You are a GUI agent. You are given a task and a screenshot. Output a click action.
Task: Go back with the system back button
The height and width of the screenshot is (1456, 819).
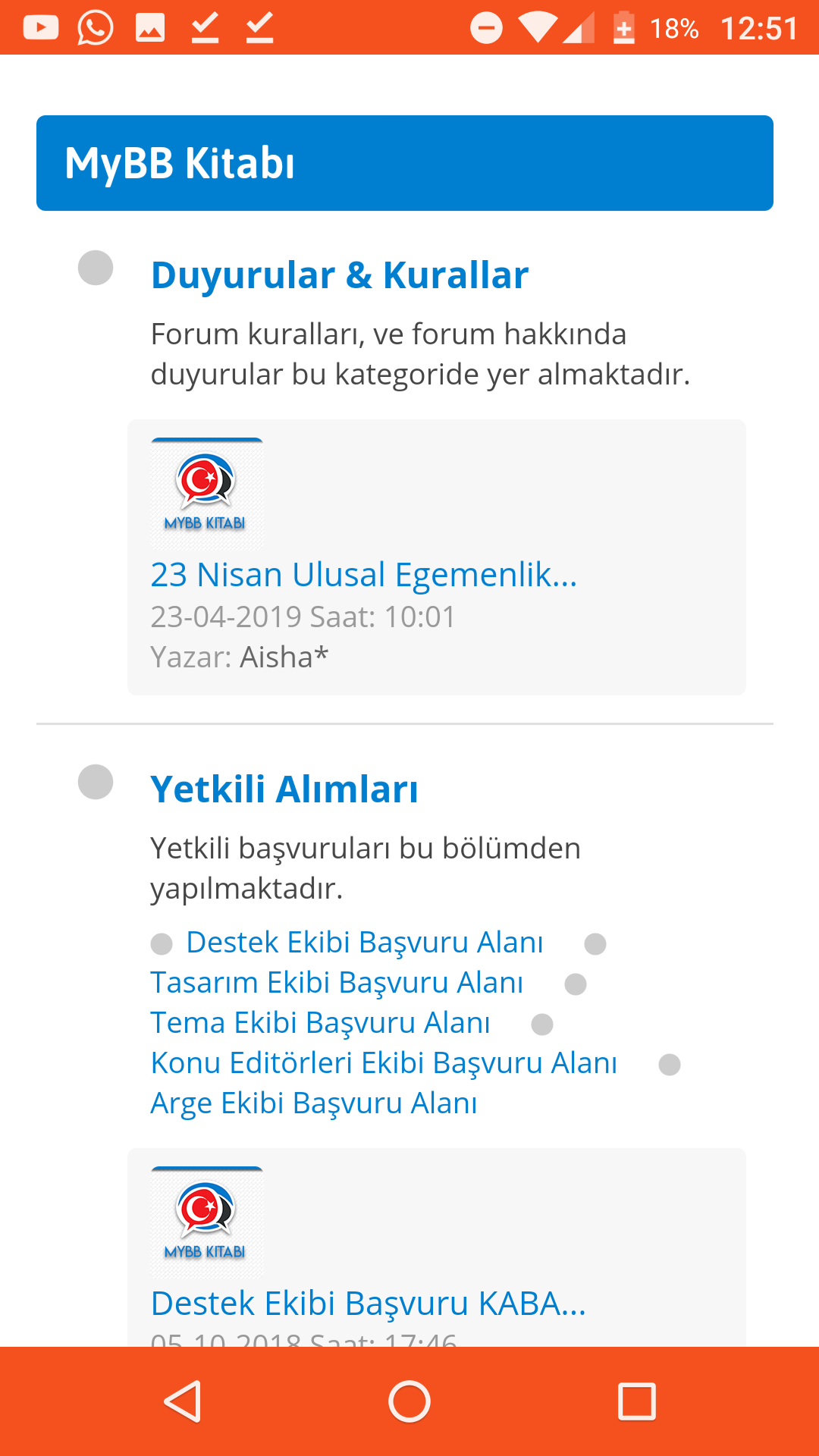point(182,1401)
